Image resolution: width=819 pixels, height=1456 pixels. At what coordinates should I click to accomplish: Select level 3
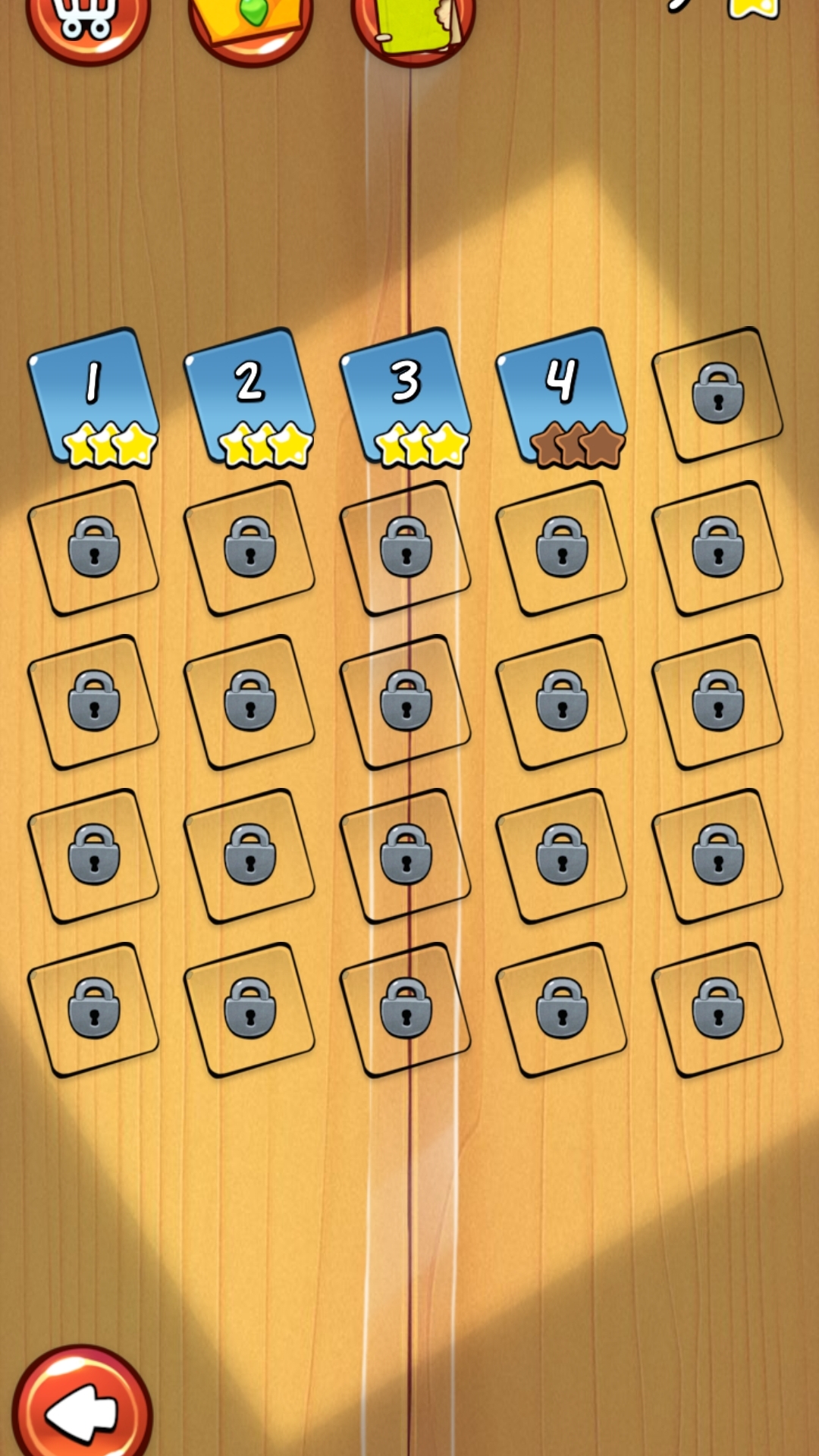(406, 396)
